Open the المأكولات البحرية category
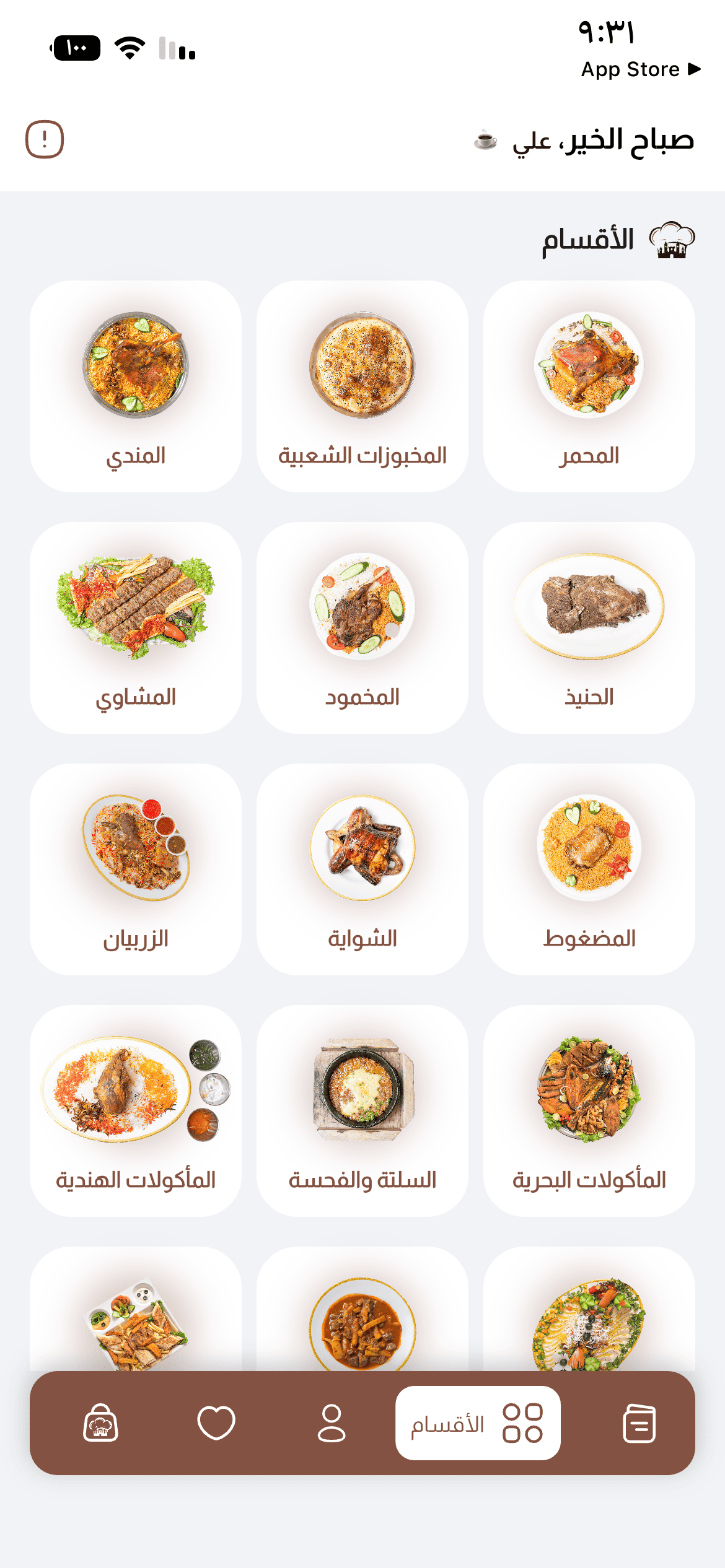Image resolution: width=725 pixels, height=1568 pixels. point(589,1111)
